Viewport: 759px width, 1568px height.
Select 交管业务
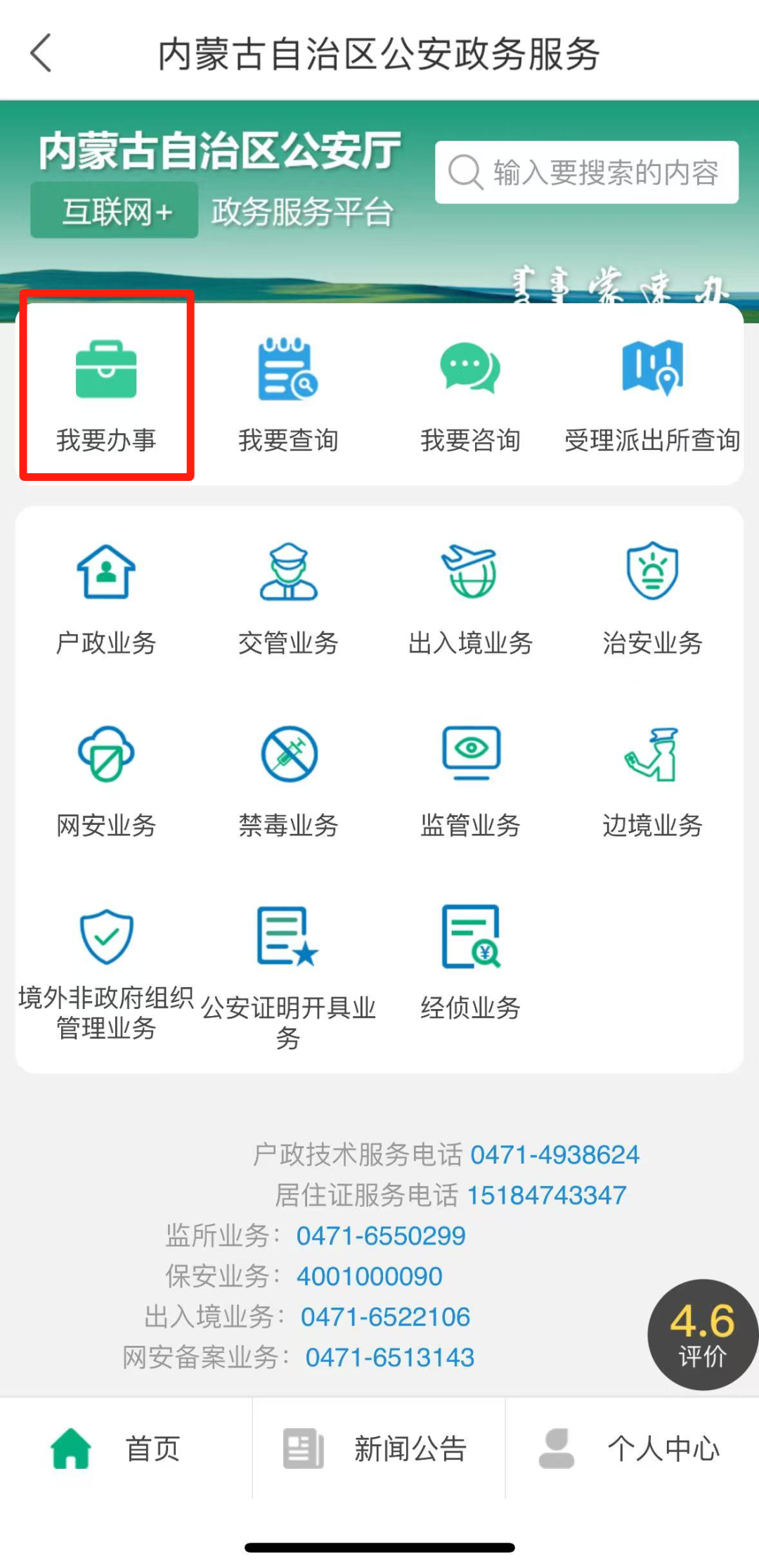(288, 598)
